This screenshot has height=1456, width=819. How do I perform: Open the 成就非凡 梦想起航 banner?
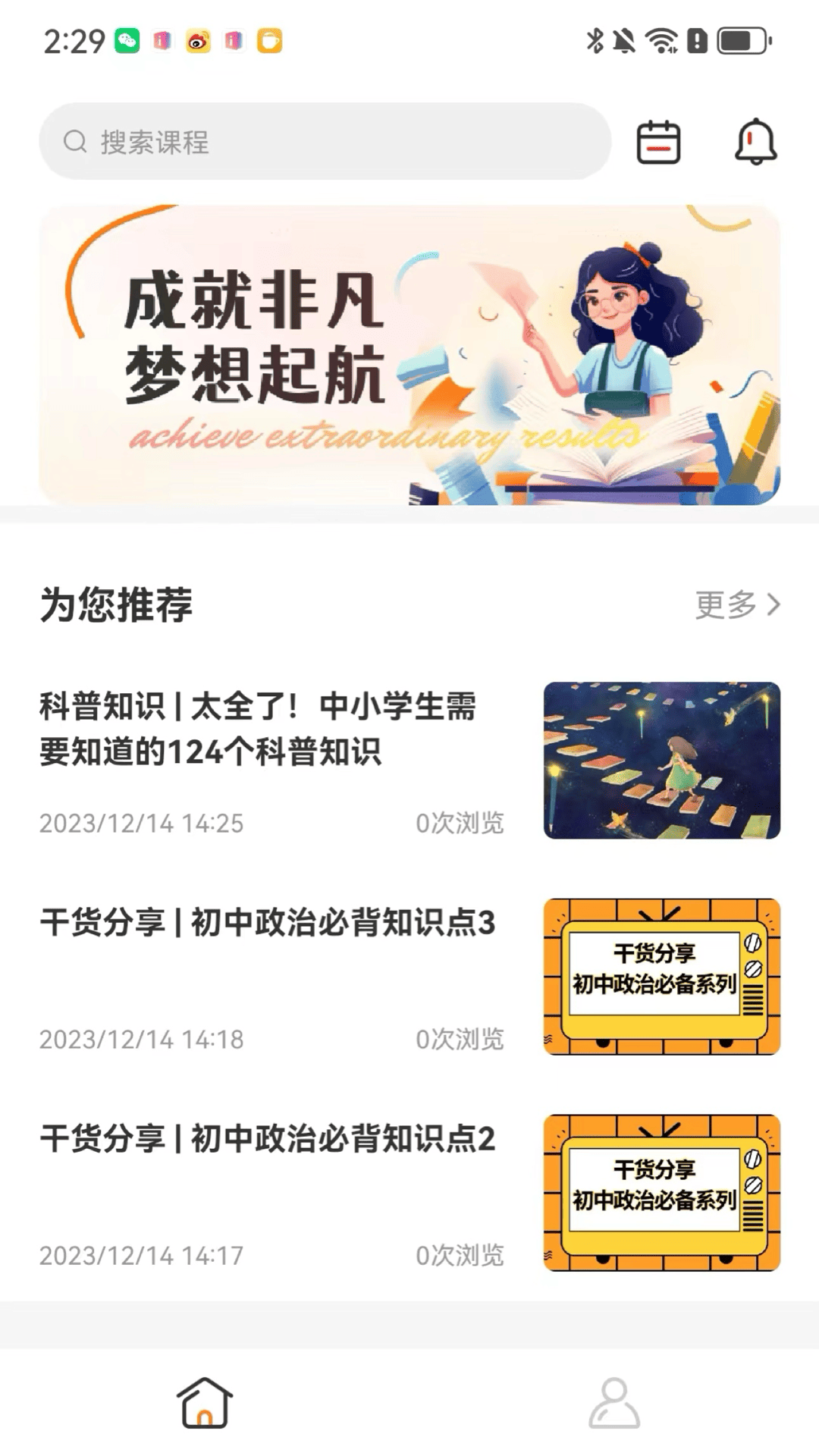click(x=409, y=354)
